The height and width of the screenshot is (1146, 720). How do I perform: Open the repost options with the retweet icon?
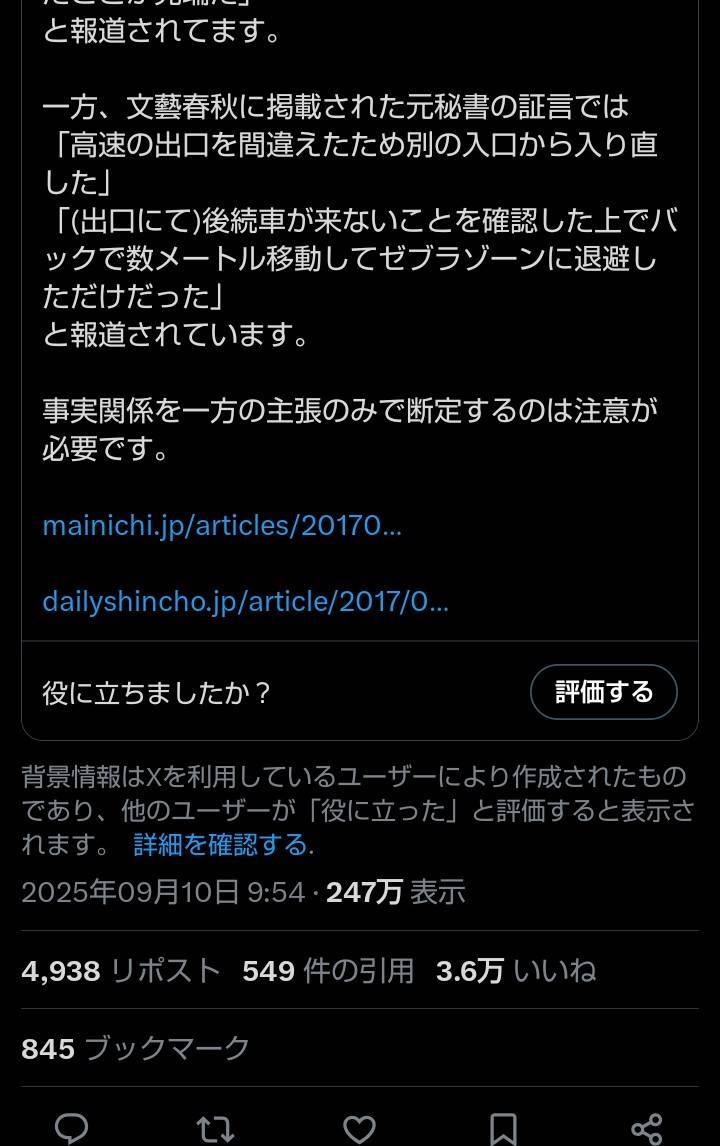(216, 1130)
